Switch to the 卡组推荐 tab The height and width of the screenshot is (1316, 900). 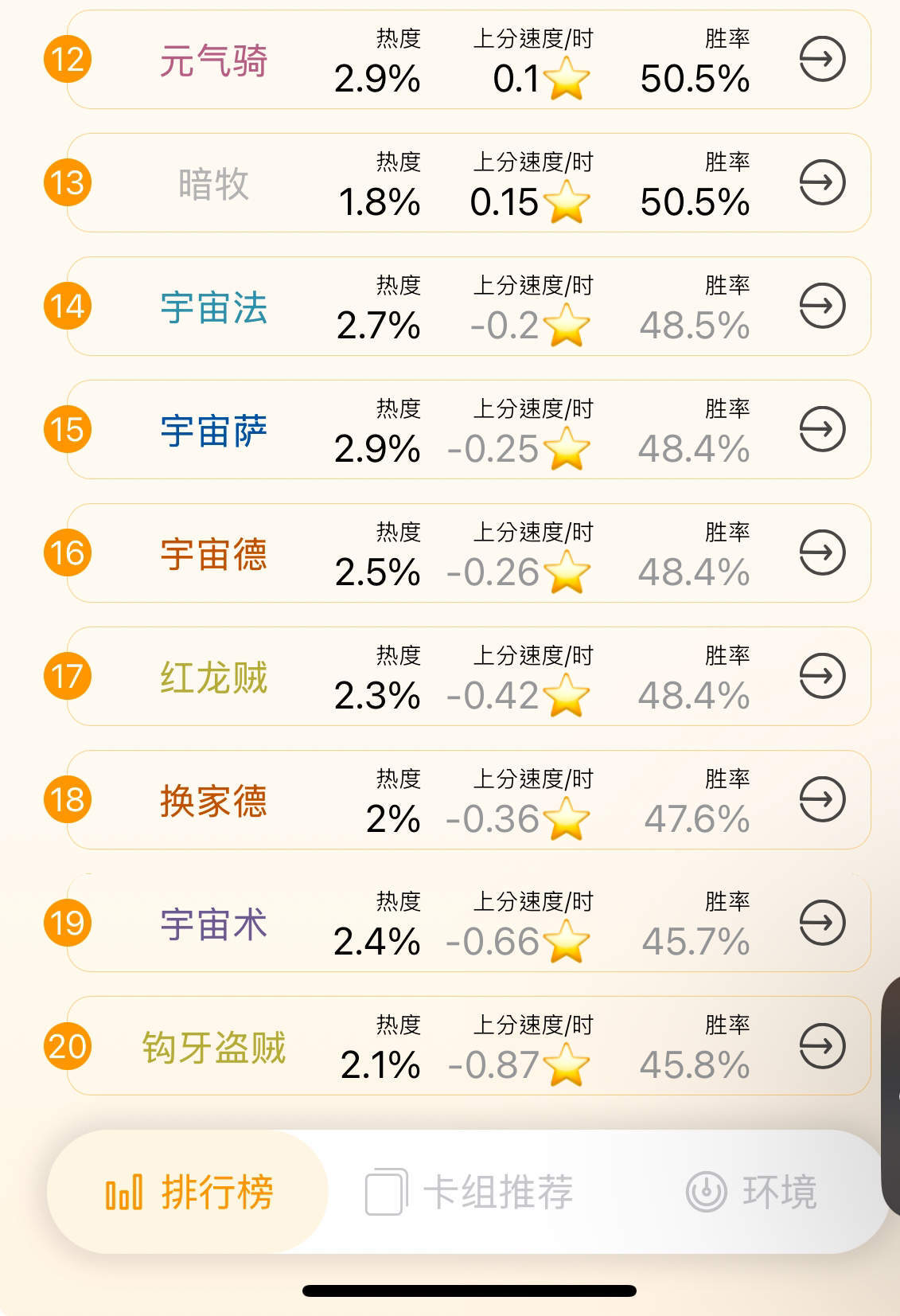[x=469, y=1192]
